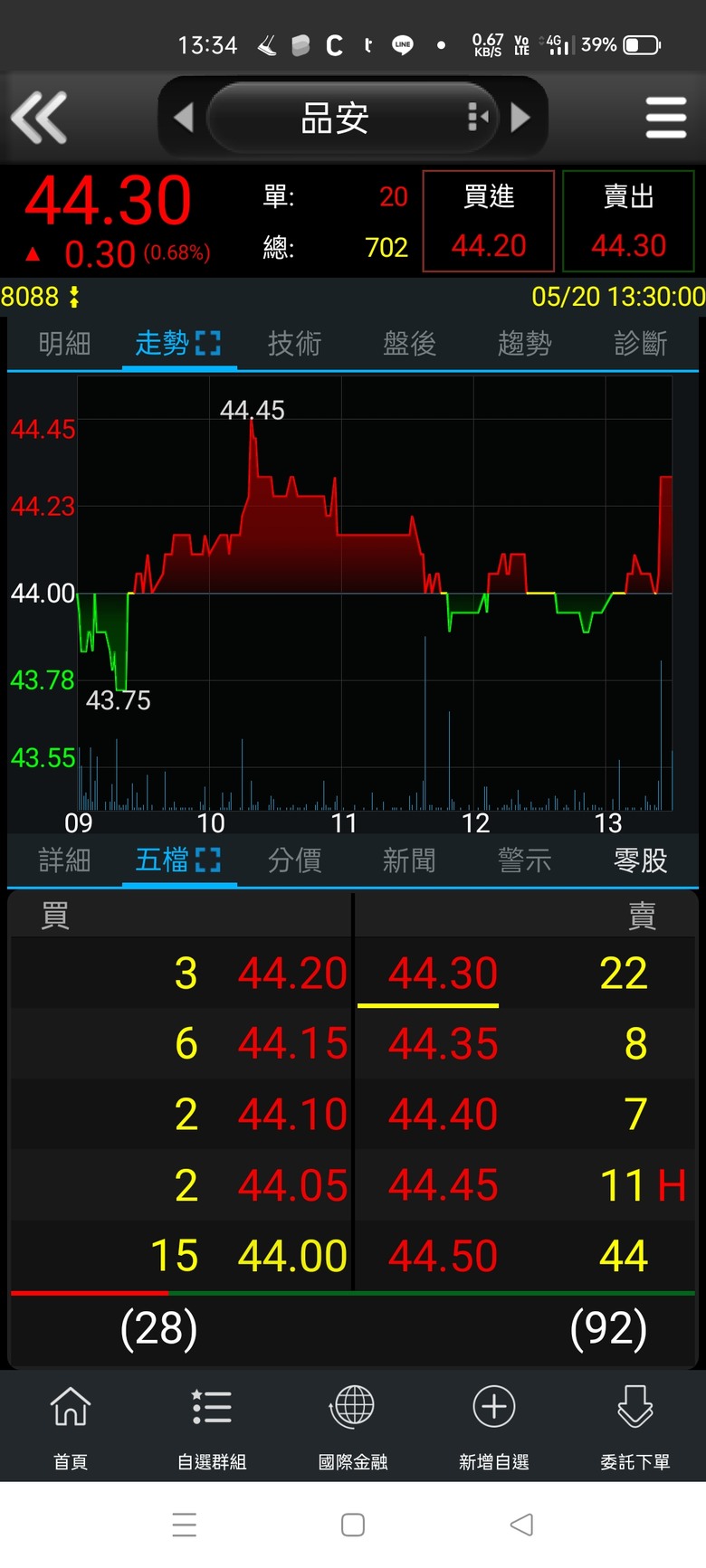
Task: Open the hamburger menu
Action: click(x=665, y=118)
